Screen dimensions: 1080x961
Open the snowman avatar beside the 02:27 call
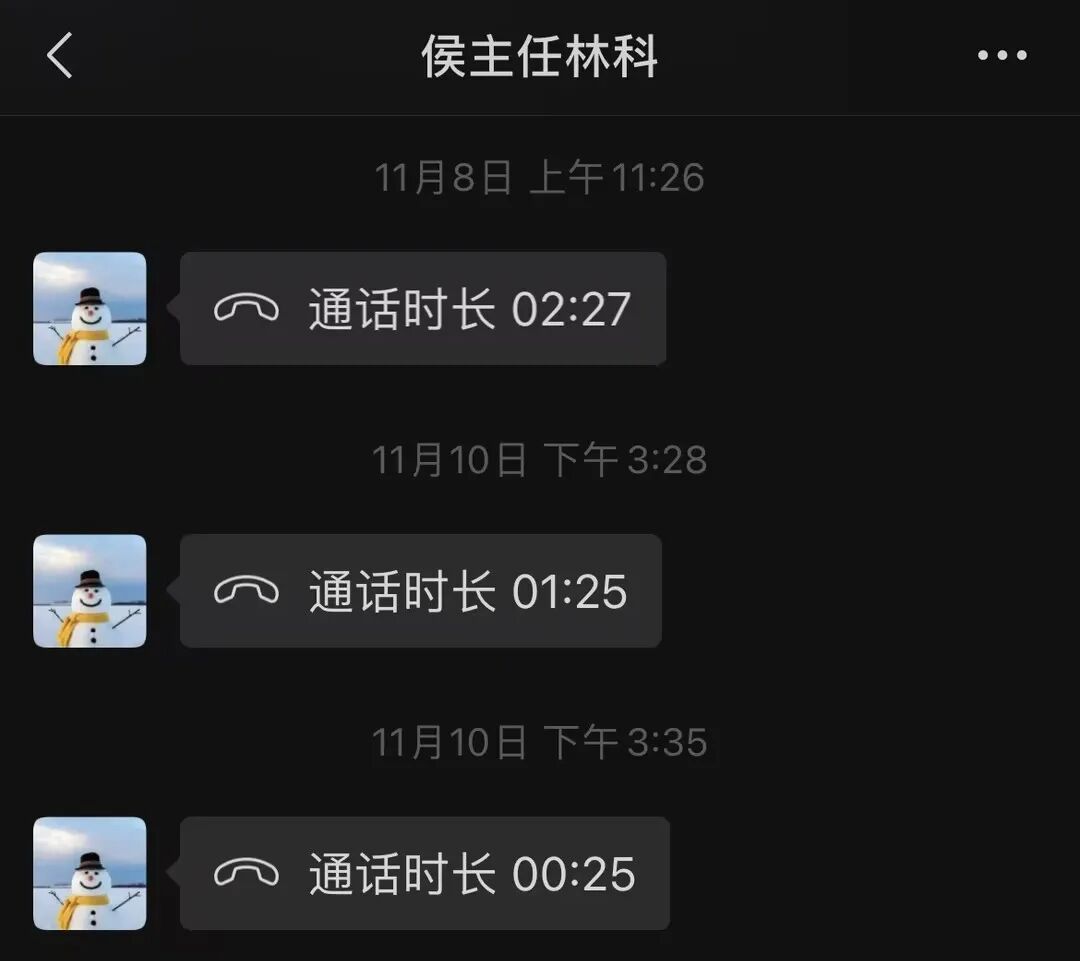(x=90, y=308)
